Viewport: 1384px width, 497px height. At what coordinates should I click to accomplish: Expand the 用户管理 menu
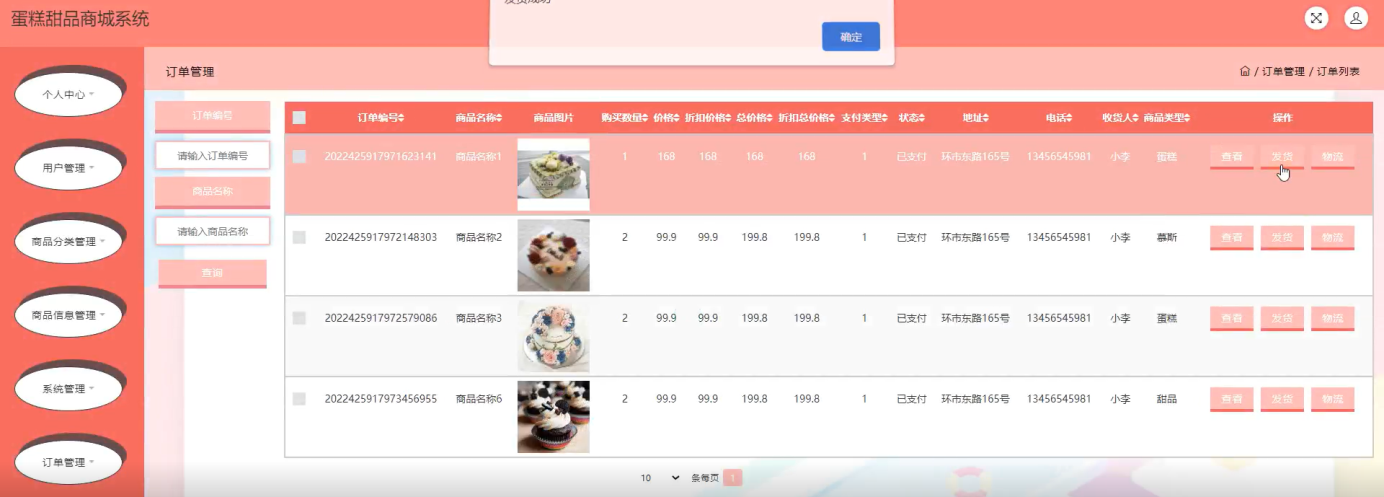[x=68, y=168]
